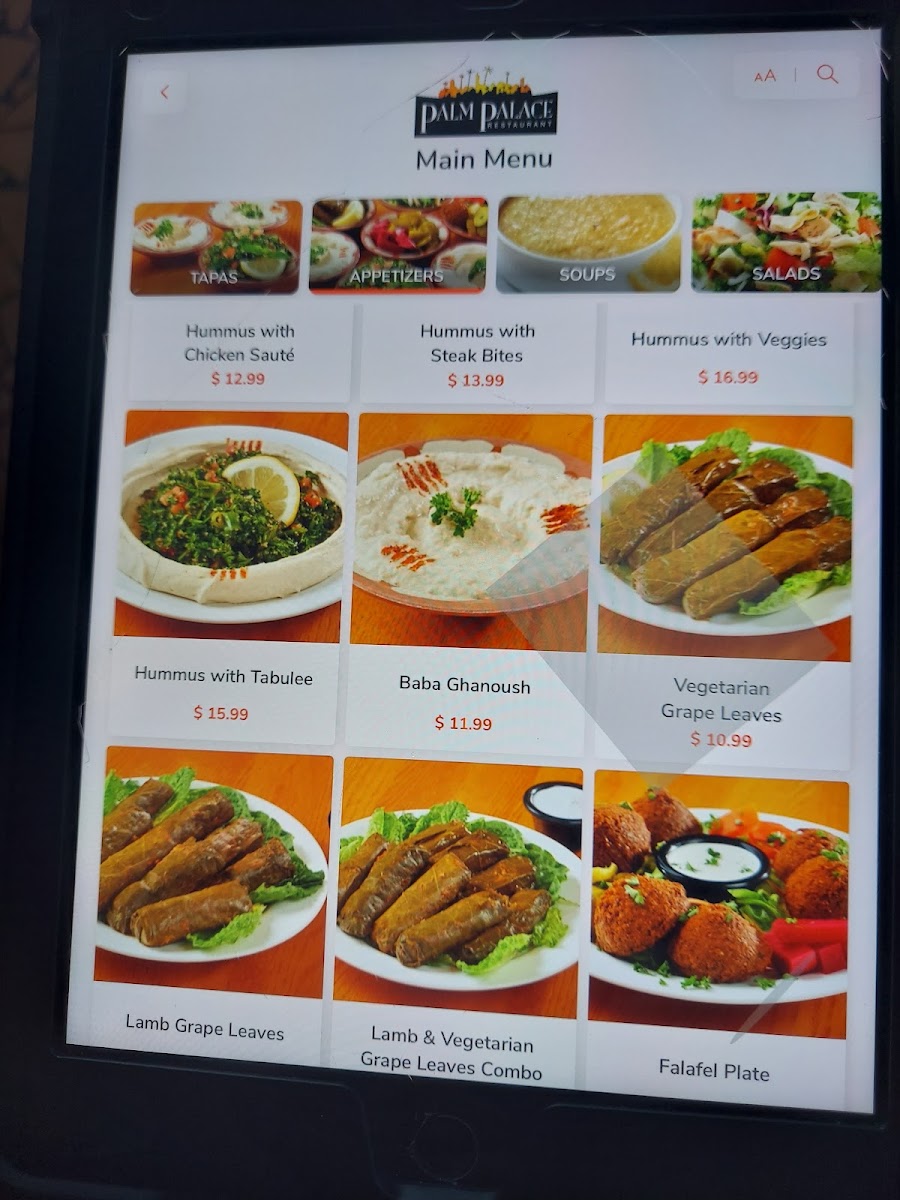Open the Salads category
Screen dimensions: 900x1200
[786, 242]
